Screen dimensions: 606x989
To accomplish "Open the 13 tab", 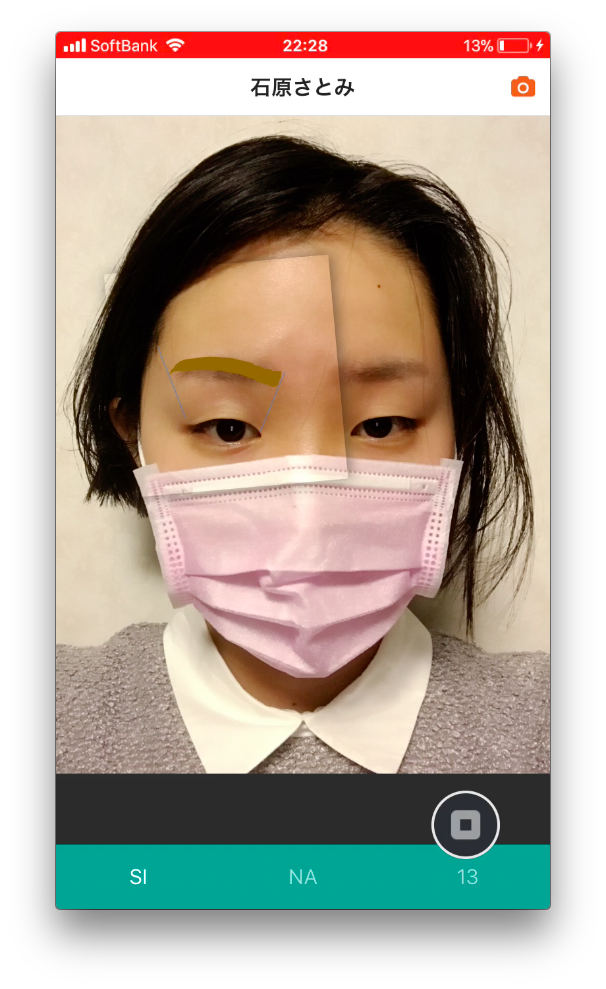I will [x=467, y=877].
